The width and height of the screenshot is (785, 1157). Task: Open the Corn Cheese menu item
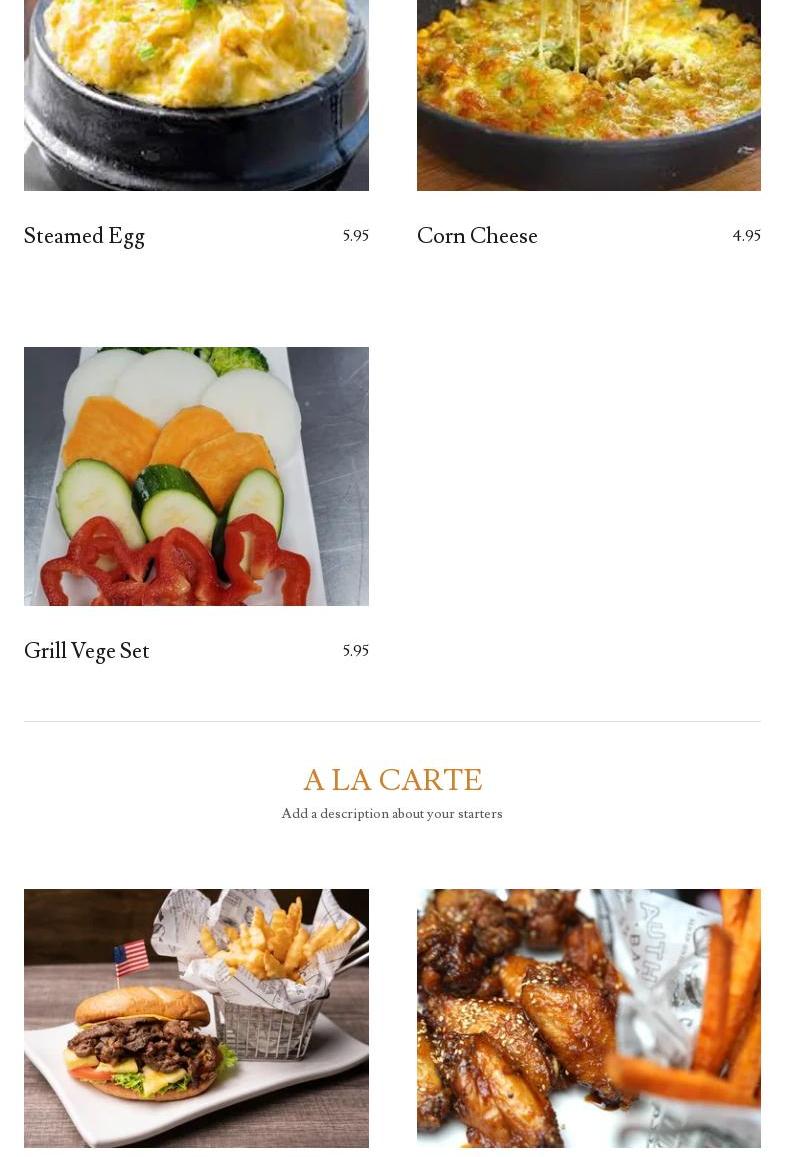coord(477,237)
